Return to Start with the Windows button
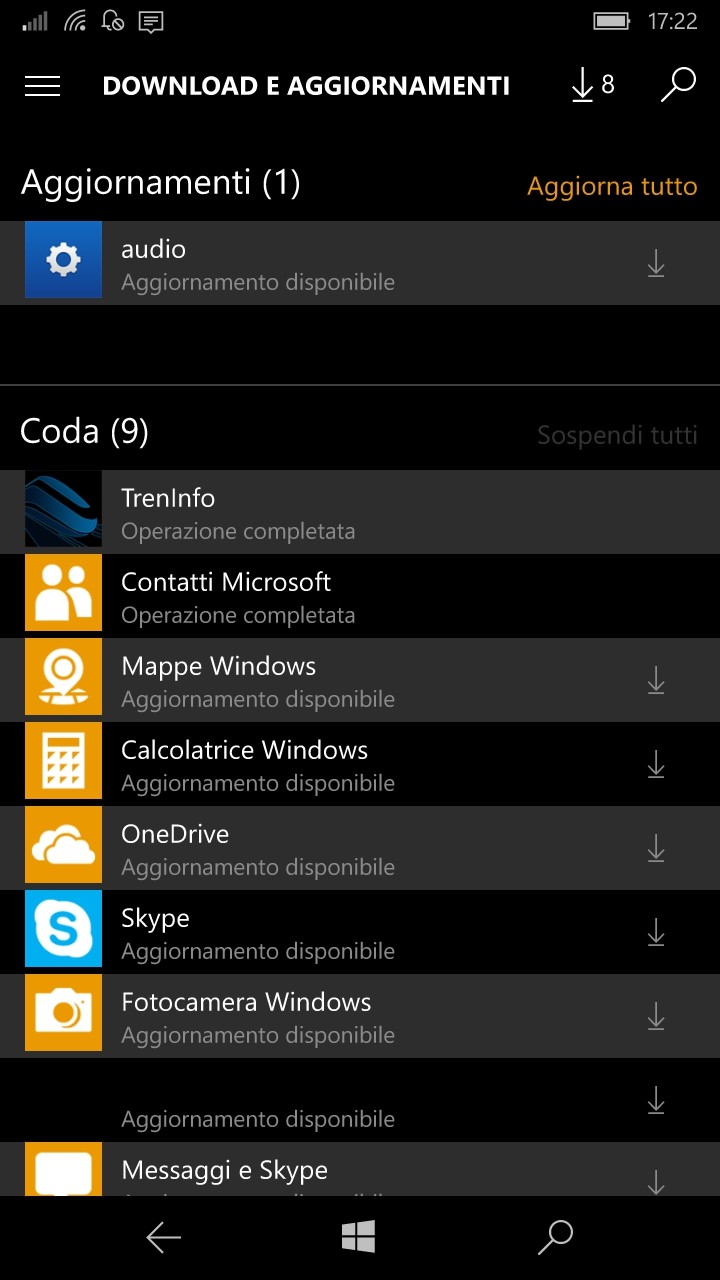720x1280 pixels. point(358,1237)
